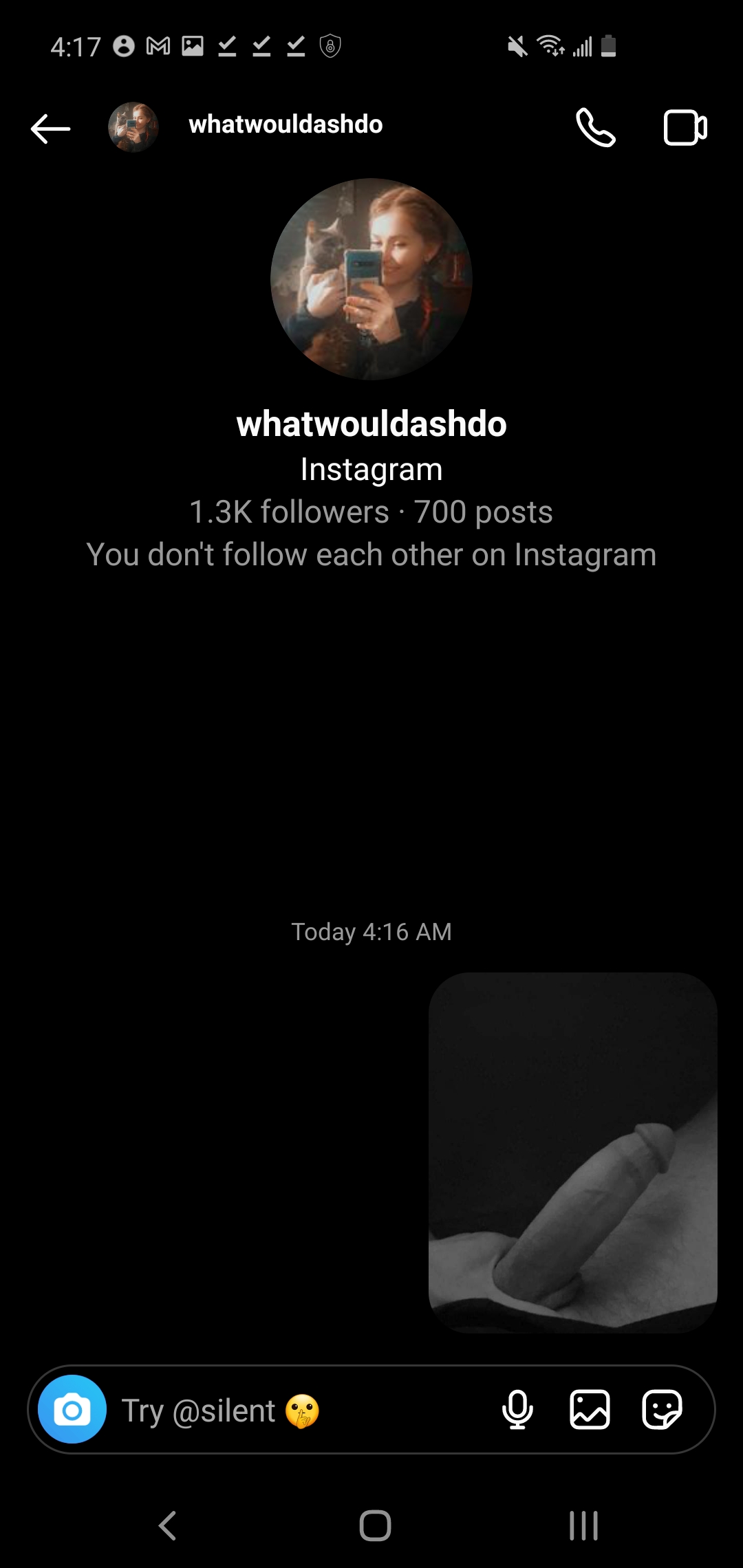
Task: Start a voice call with whatwouldashdo
Action: [x=595, y=128]
